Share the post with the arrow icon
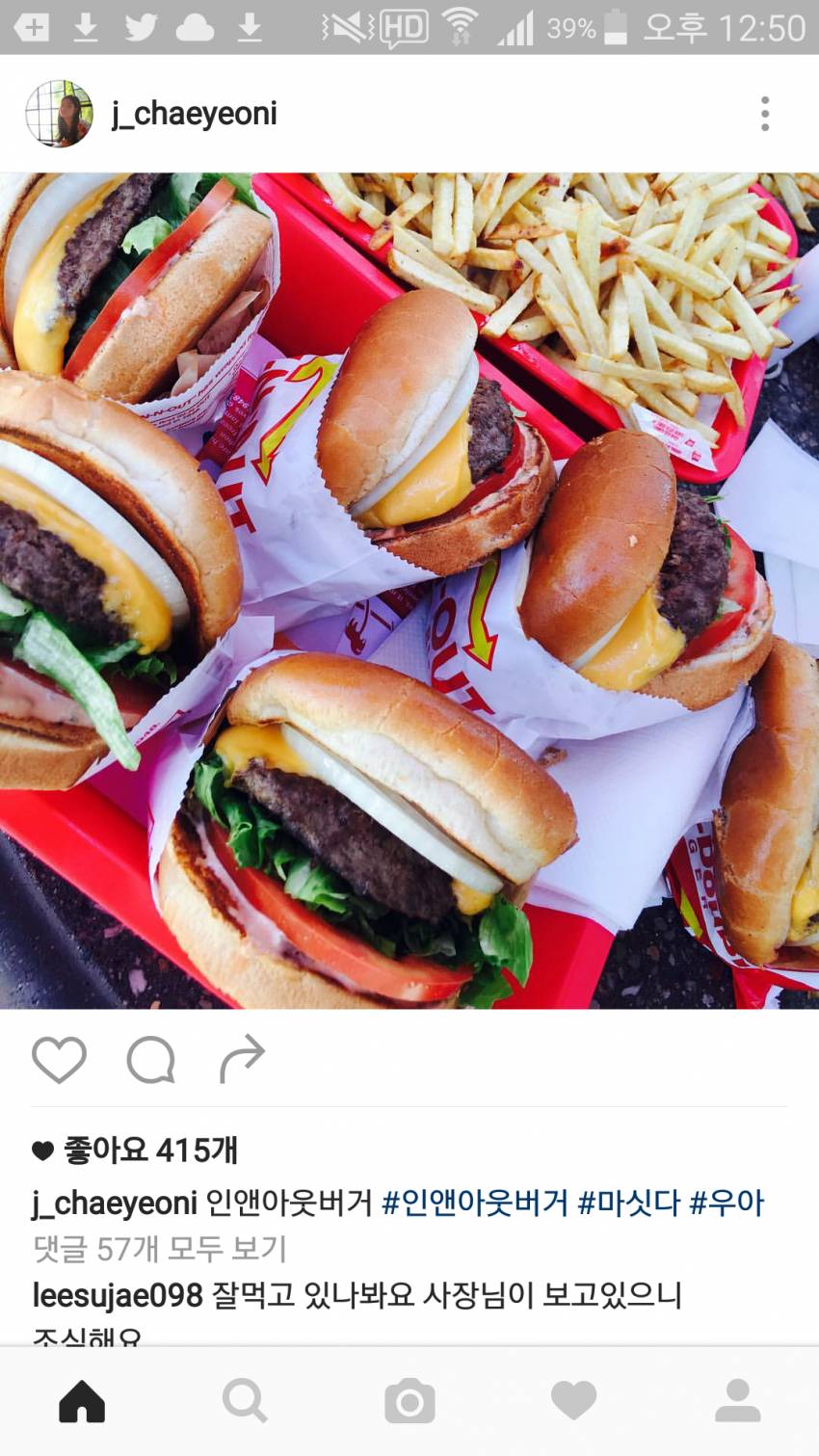This screenshot has width=819, height=1456. (242, 1060)
